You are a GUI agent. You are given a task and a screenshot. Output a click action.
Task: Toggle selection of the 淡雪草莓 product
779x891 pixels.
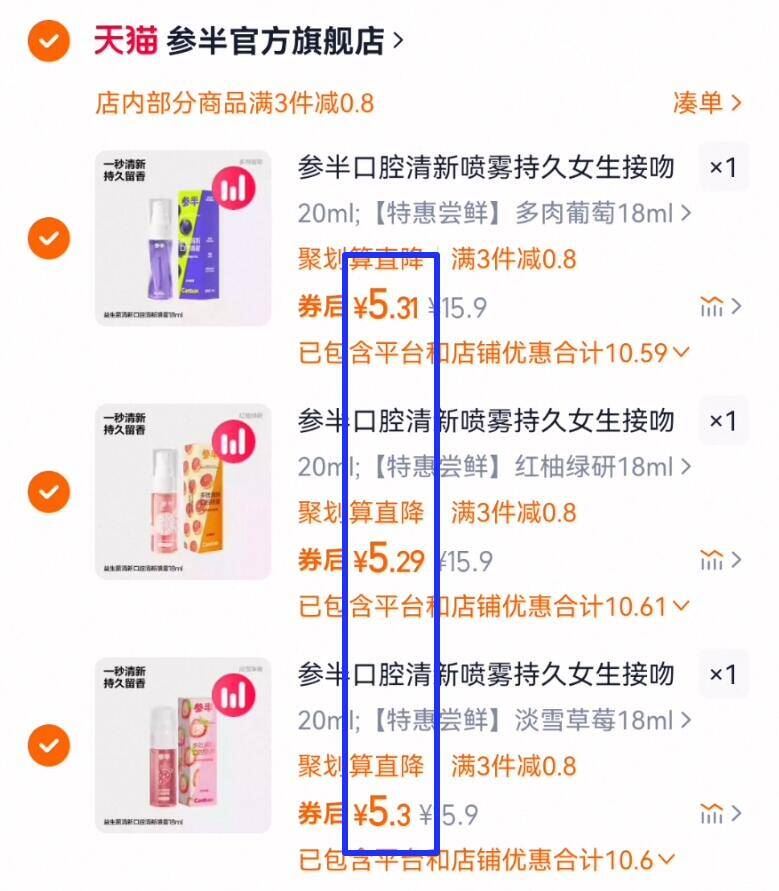click(47, 747)
